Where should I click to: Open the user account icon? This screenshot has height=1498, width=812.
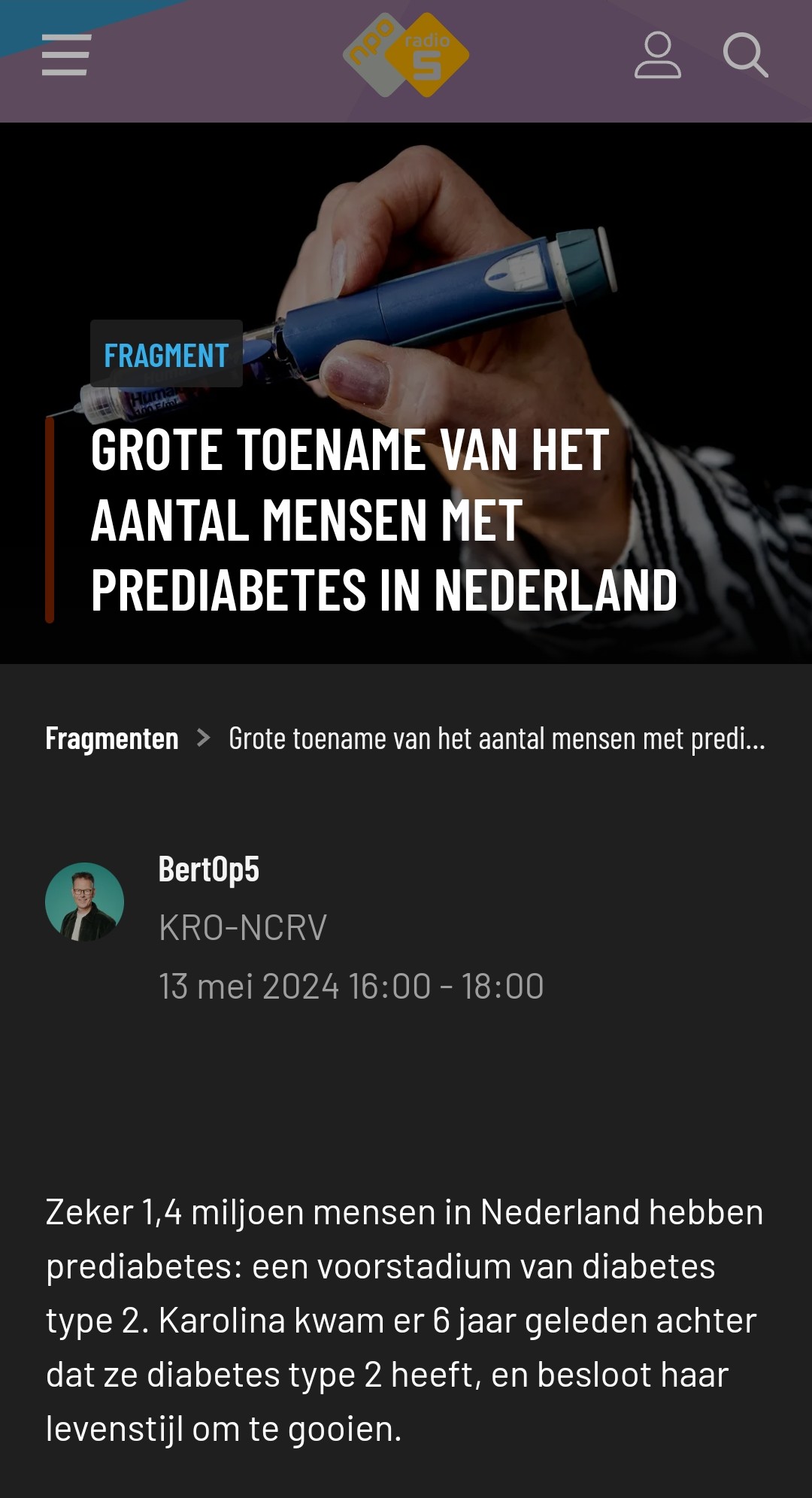[x=657, y=55]
